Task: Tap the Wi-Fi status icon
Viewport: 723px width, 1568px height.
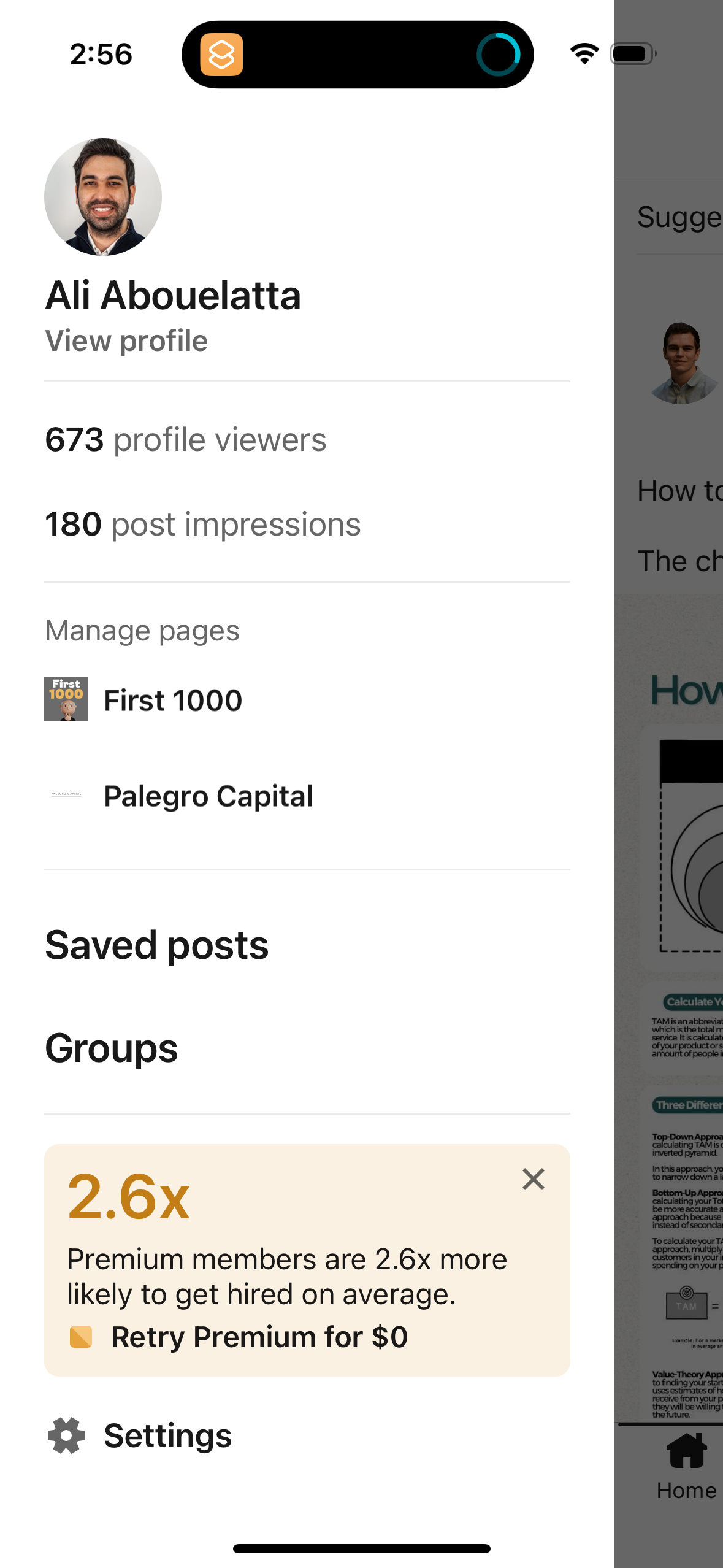Action: pos(583,54)
